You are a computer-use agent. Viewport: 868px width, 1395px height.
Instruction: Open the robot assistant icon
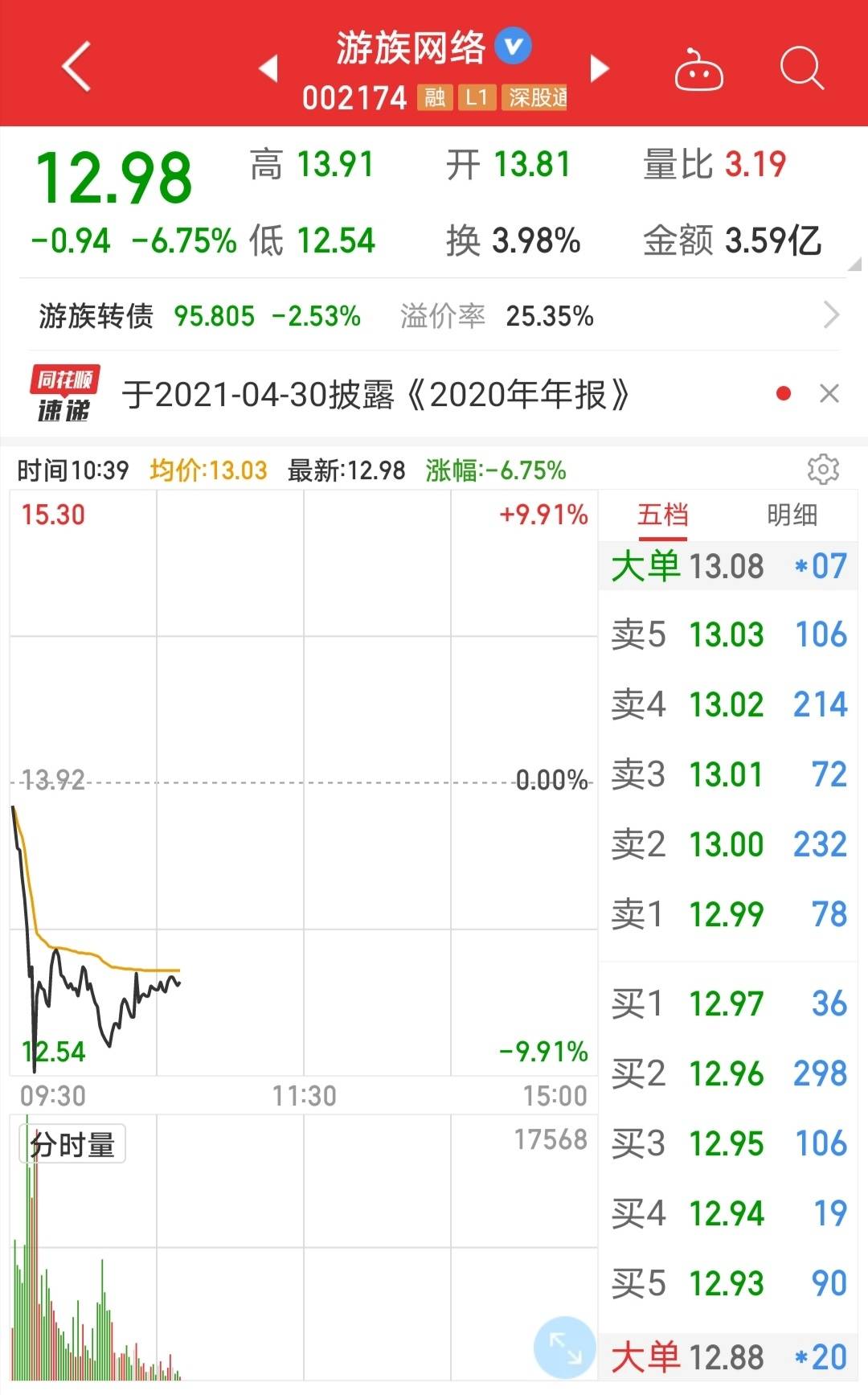tap(698, 69)
